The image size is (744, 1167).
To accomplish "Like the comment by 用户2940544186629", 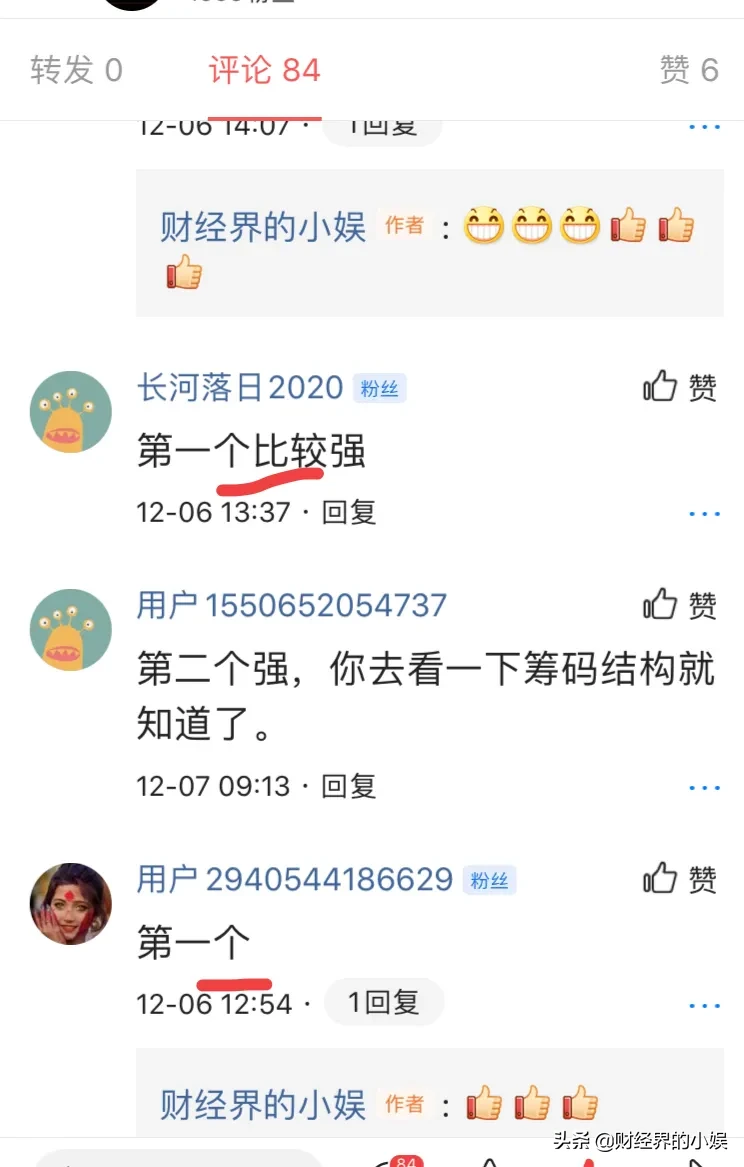I will pyautogui.click(x=680, y=879).
